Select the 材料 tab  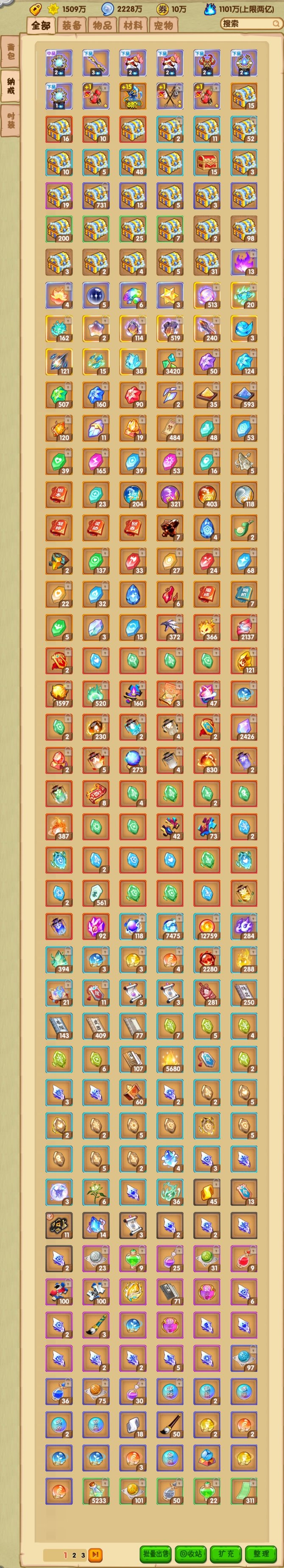pyautogui.click(x=133, y=25)
